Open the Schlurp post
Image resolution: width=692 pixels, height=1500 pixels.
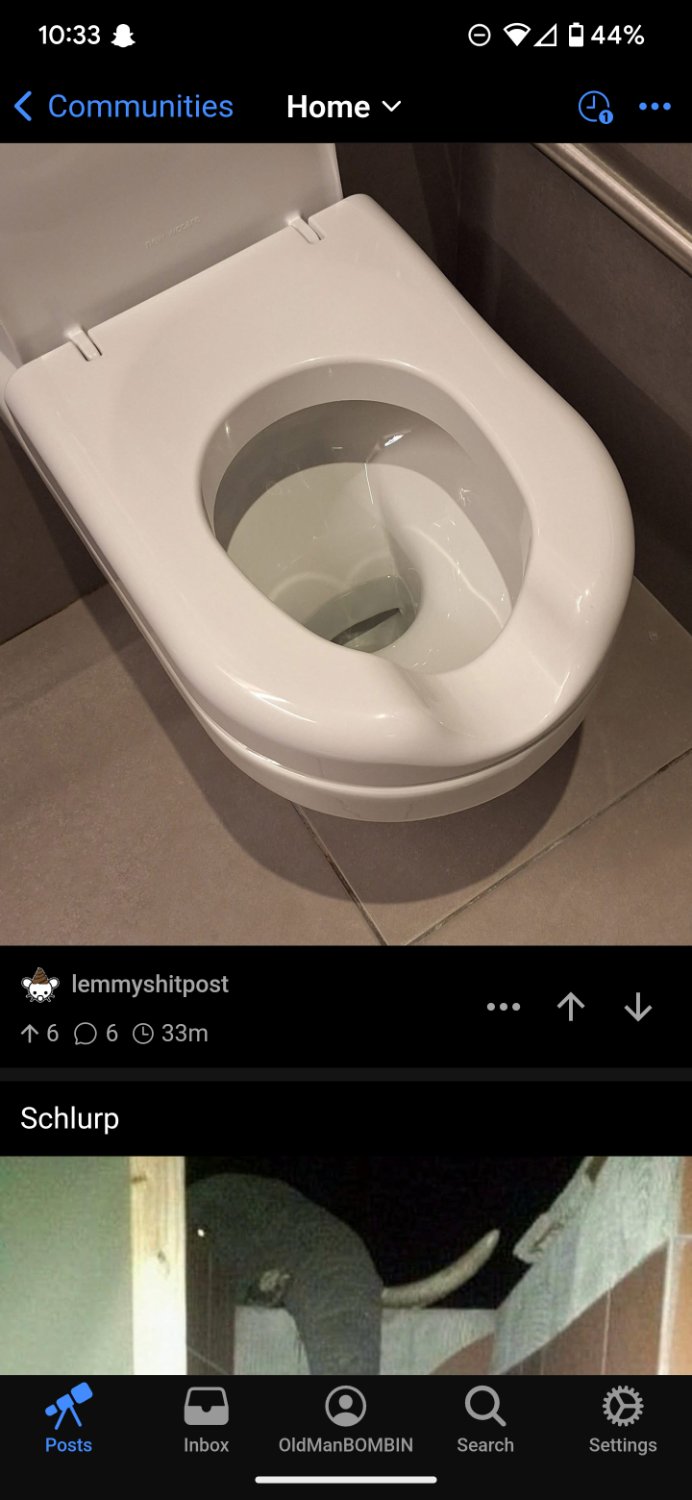[x=69, y=1118]
